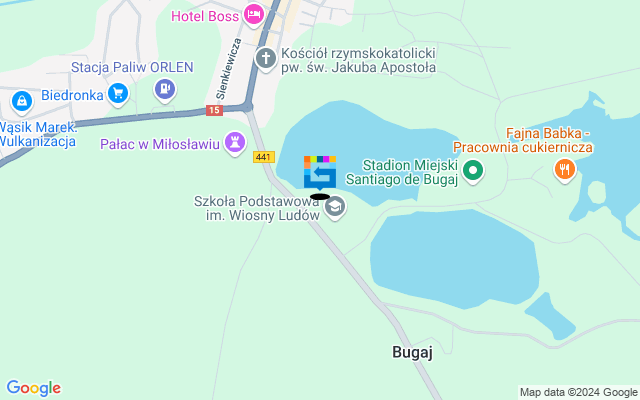Open the Wąsik Marek Wulkanizacja pin
640x400 pixels.
21,101
